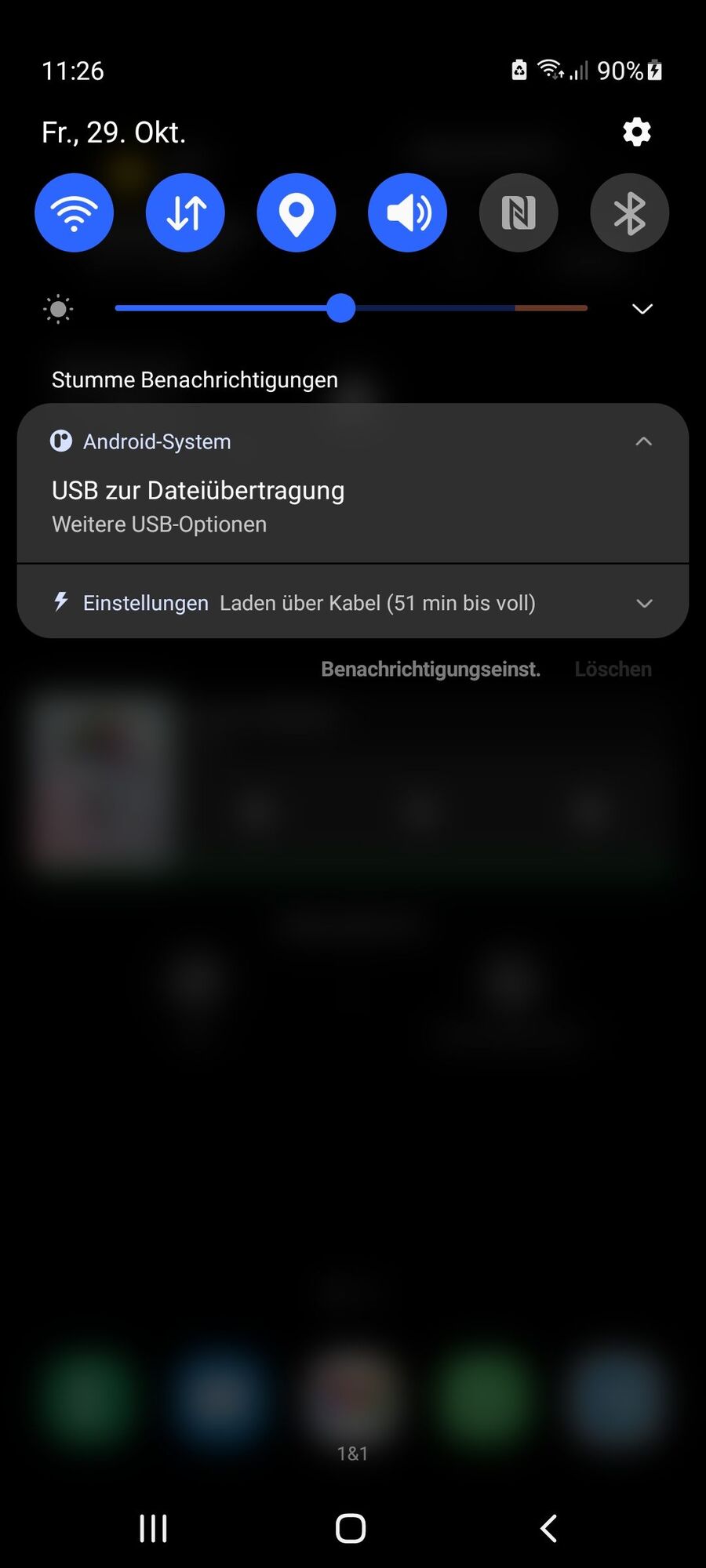Expand the Einstellungen charging notification
The image size is (706, 1568).
pyautogui.click(x=644, y=603)
